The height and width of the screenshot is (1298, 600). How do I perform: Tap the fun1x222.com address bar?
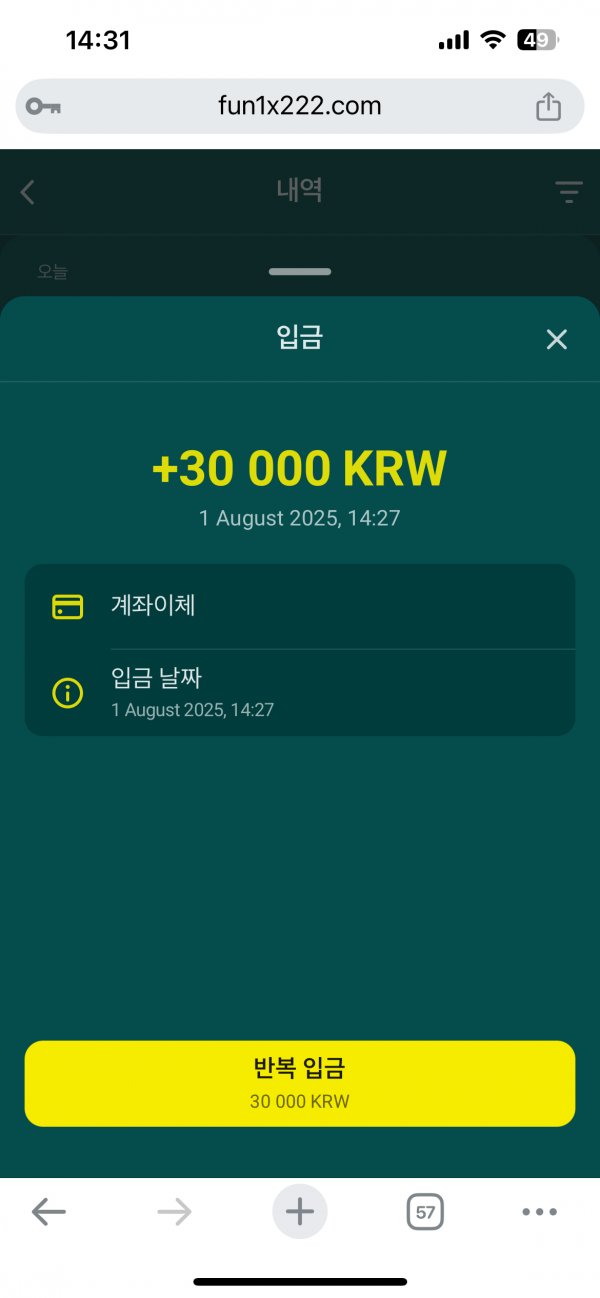pos(299,106)
